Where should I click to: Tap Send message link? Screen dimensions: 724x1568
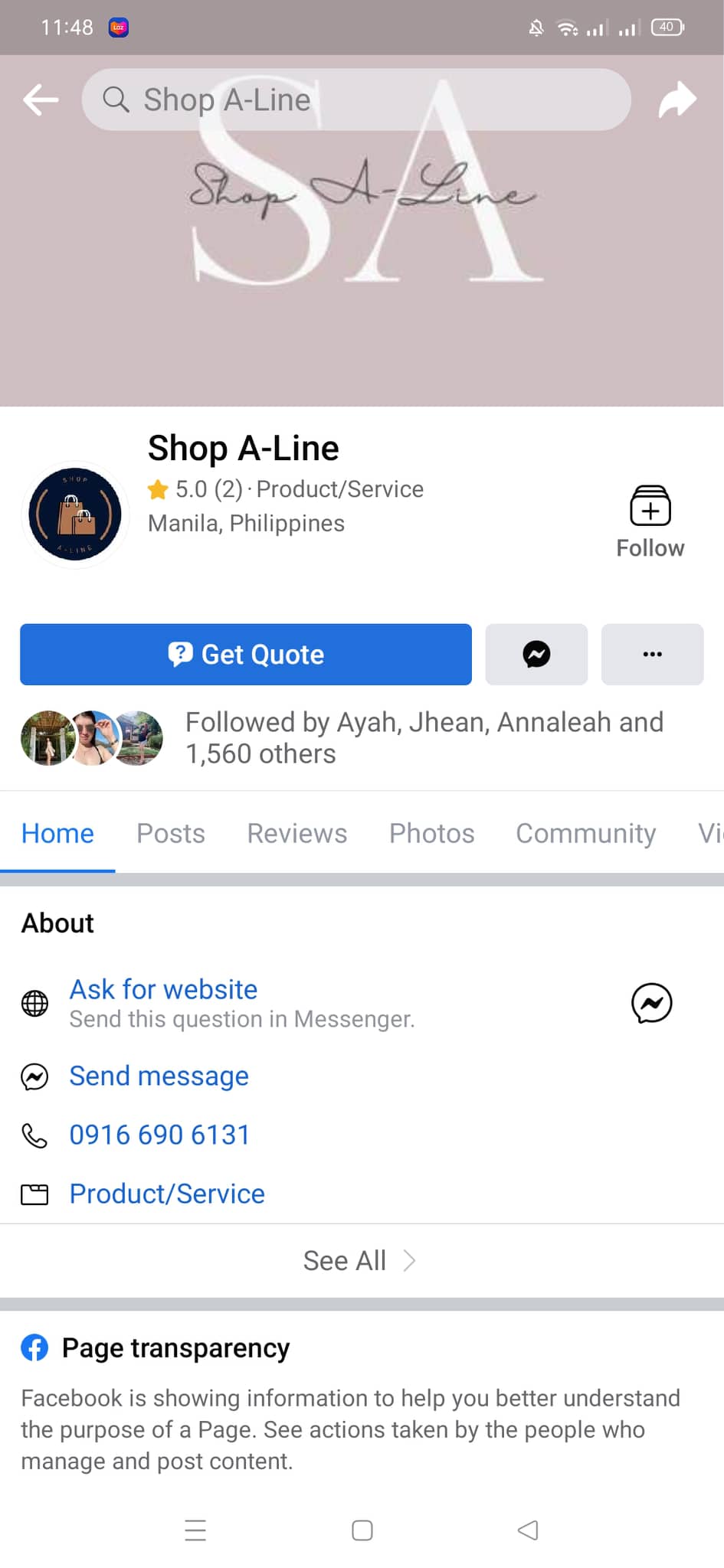click(x=159, y=1076)
